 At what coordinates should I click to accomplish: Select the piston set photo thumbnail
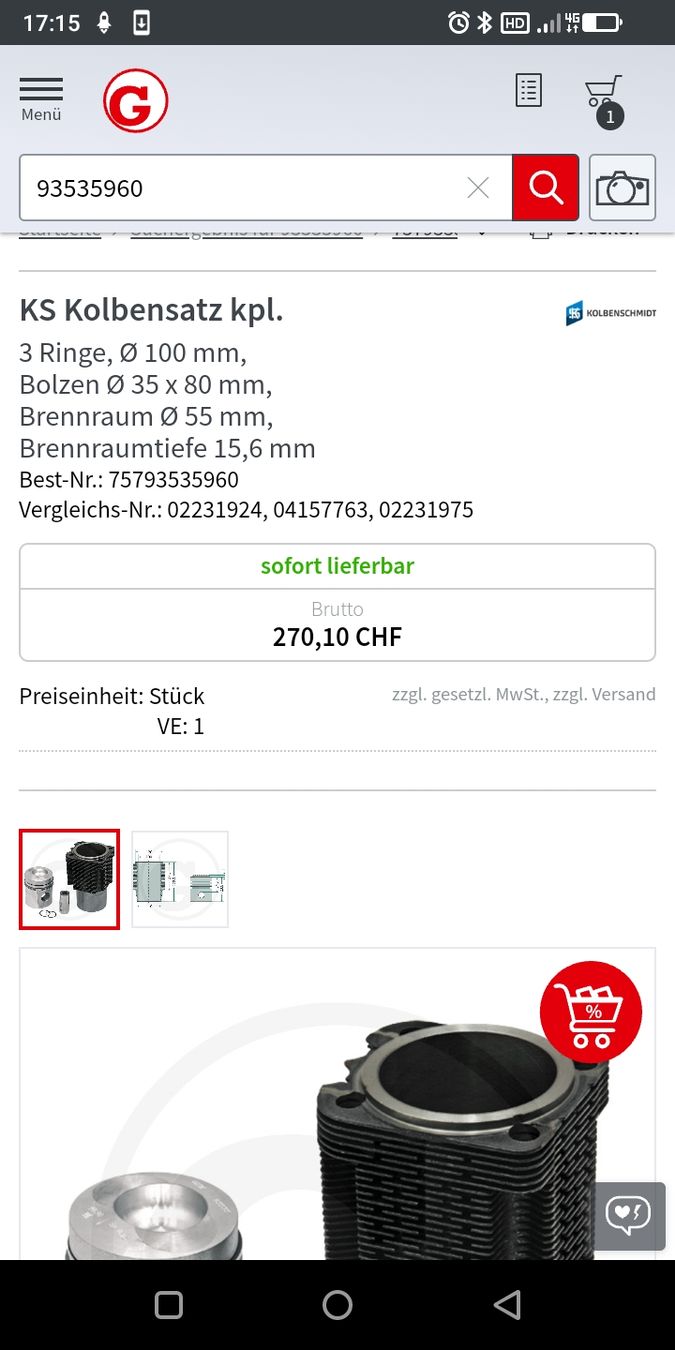pyautogui.click(x=69, y=879)
